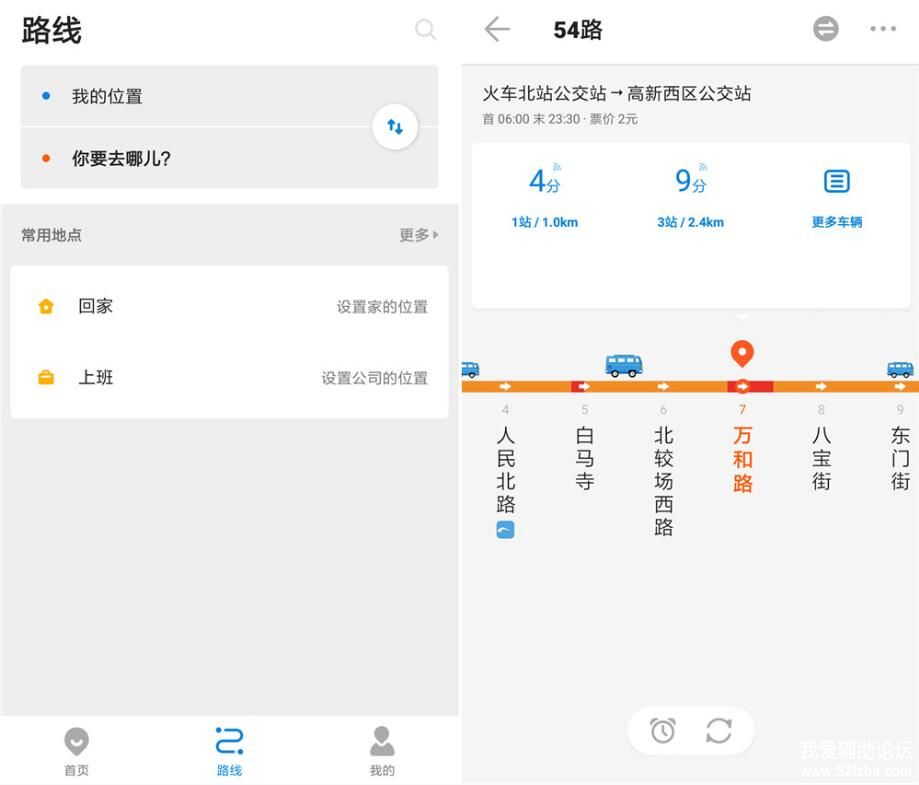The width and height of the screenshot is (919, 785).
Task: Set home location via 回家 row
Action: pyautogui.click(x=229, y=306)
